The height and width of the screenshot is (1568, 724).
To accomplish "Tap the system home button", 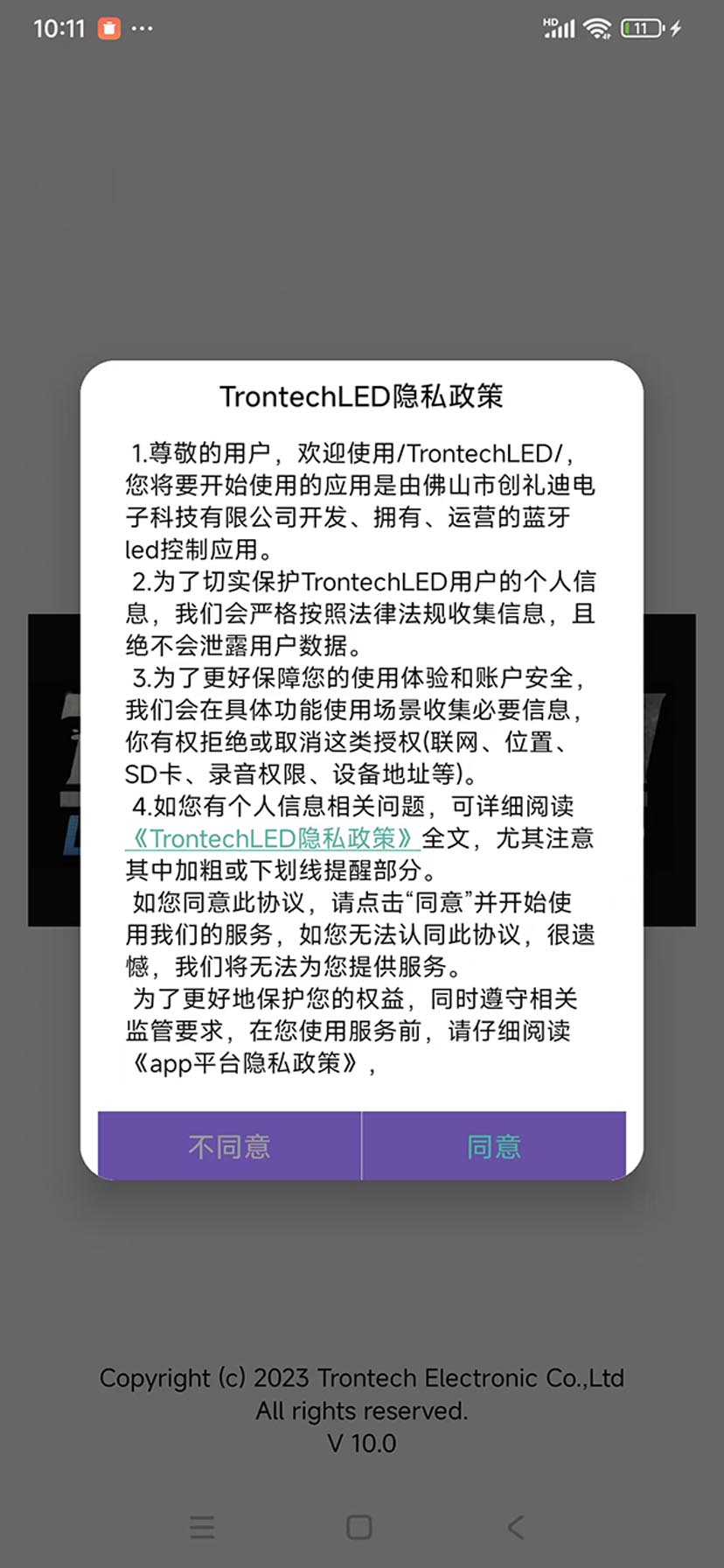I will (x=359, y=1528).
